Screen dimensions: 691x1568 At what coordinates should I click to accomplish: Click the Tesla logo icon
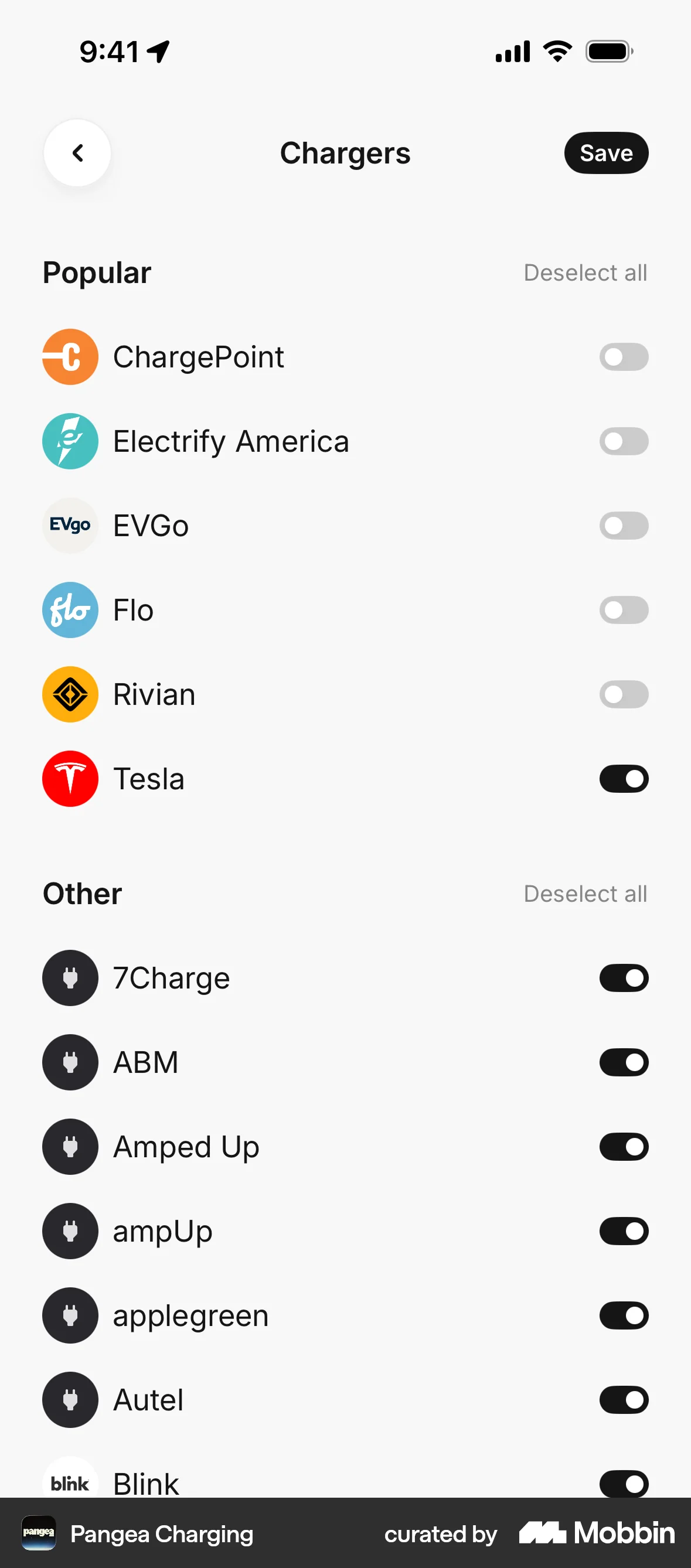(x=70, y=779)
